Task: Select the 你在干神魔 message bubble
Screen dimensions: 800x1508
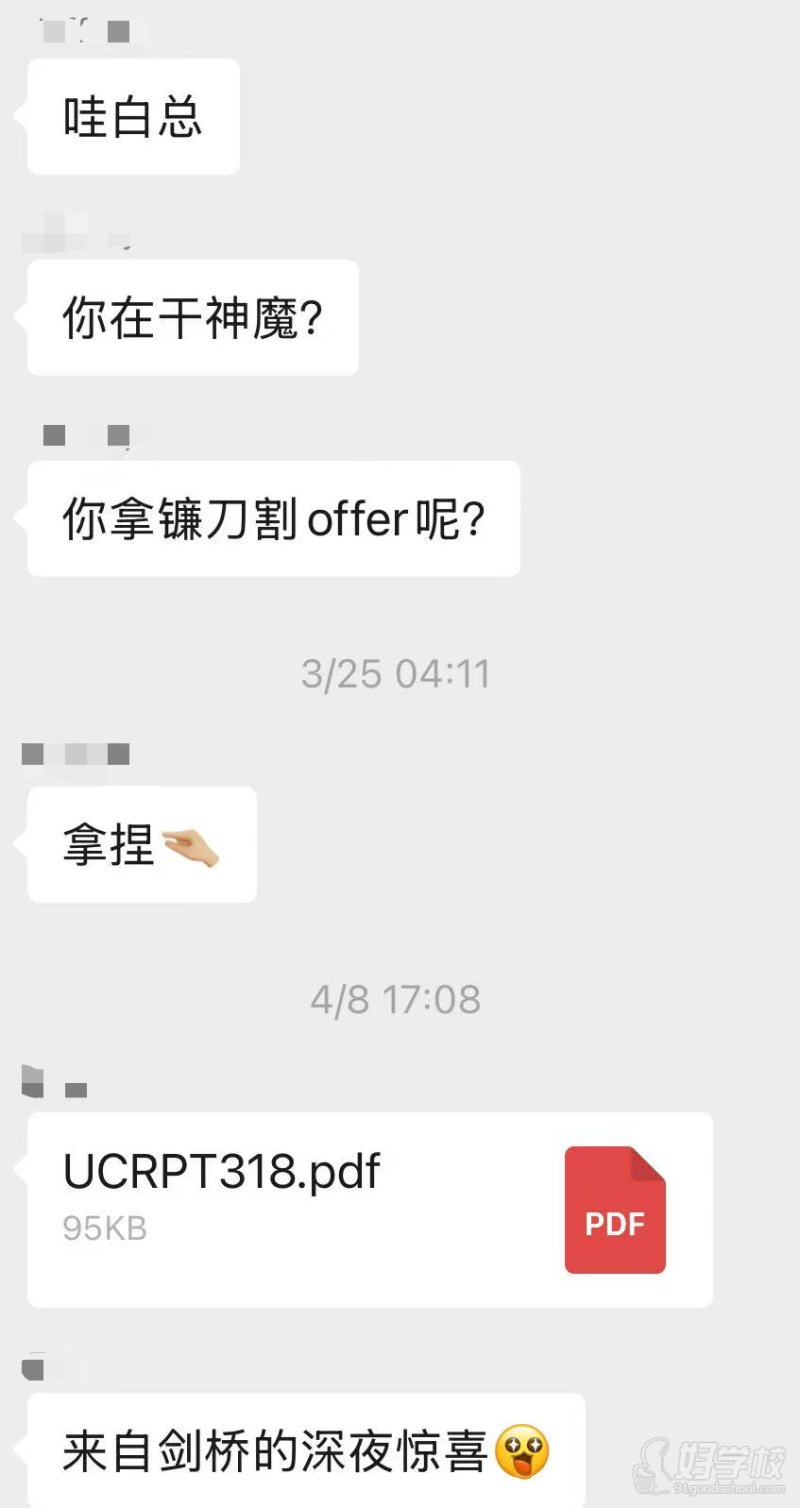Action: pyautogui.click(x=190, y=317)
